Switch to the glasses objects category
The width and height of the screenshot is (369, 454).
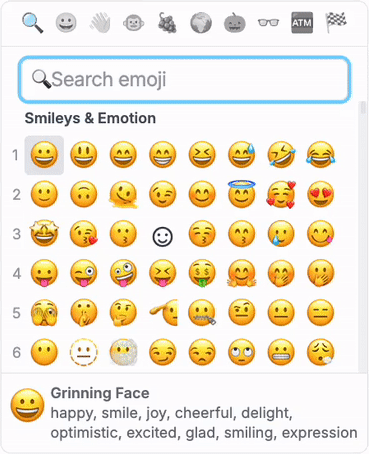click(x=268, y=23)
